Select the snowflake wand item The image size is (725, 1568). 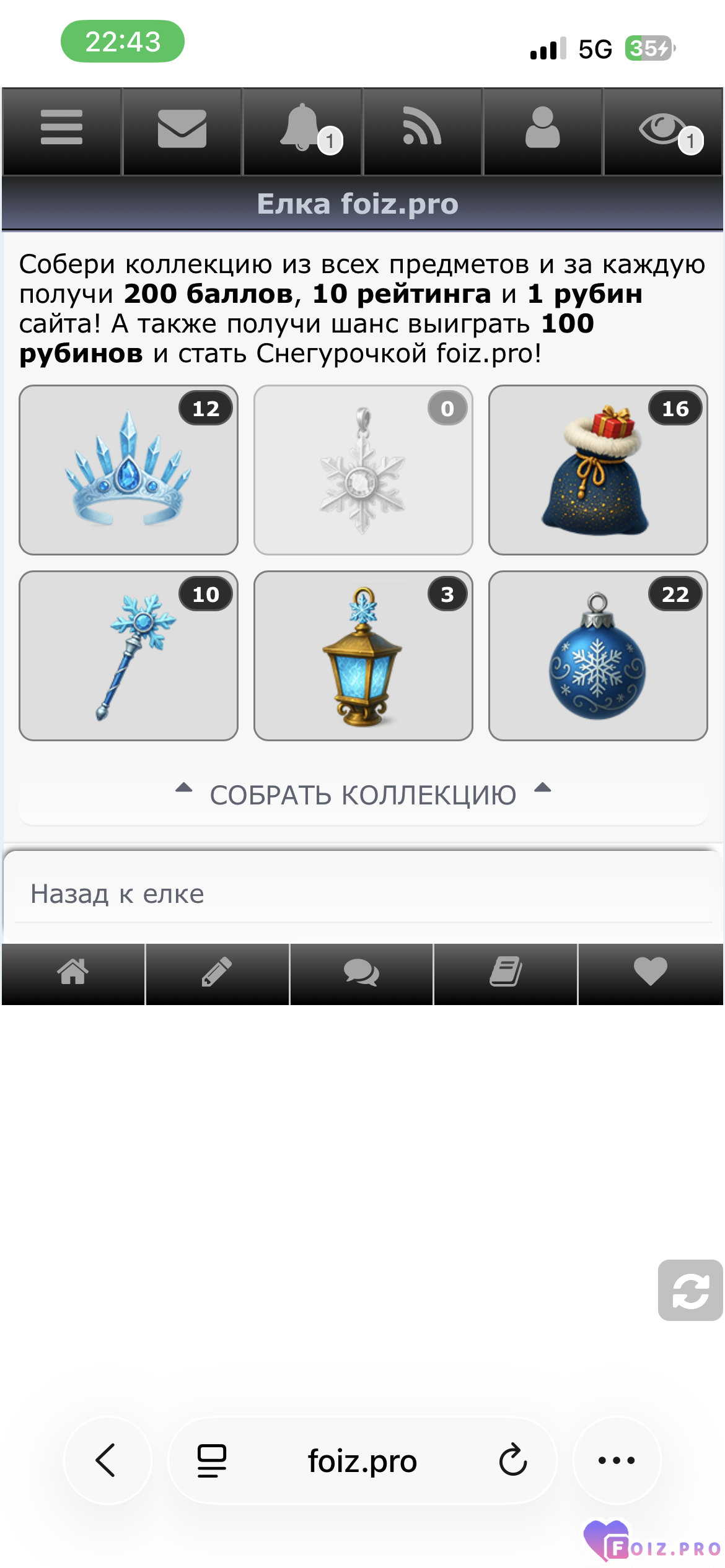point(128,656)
